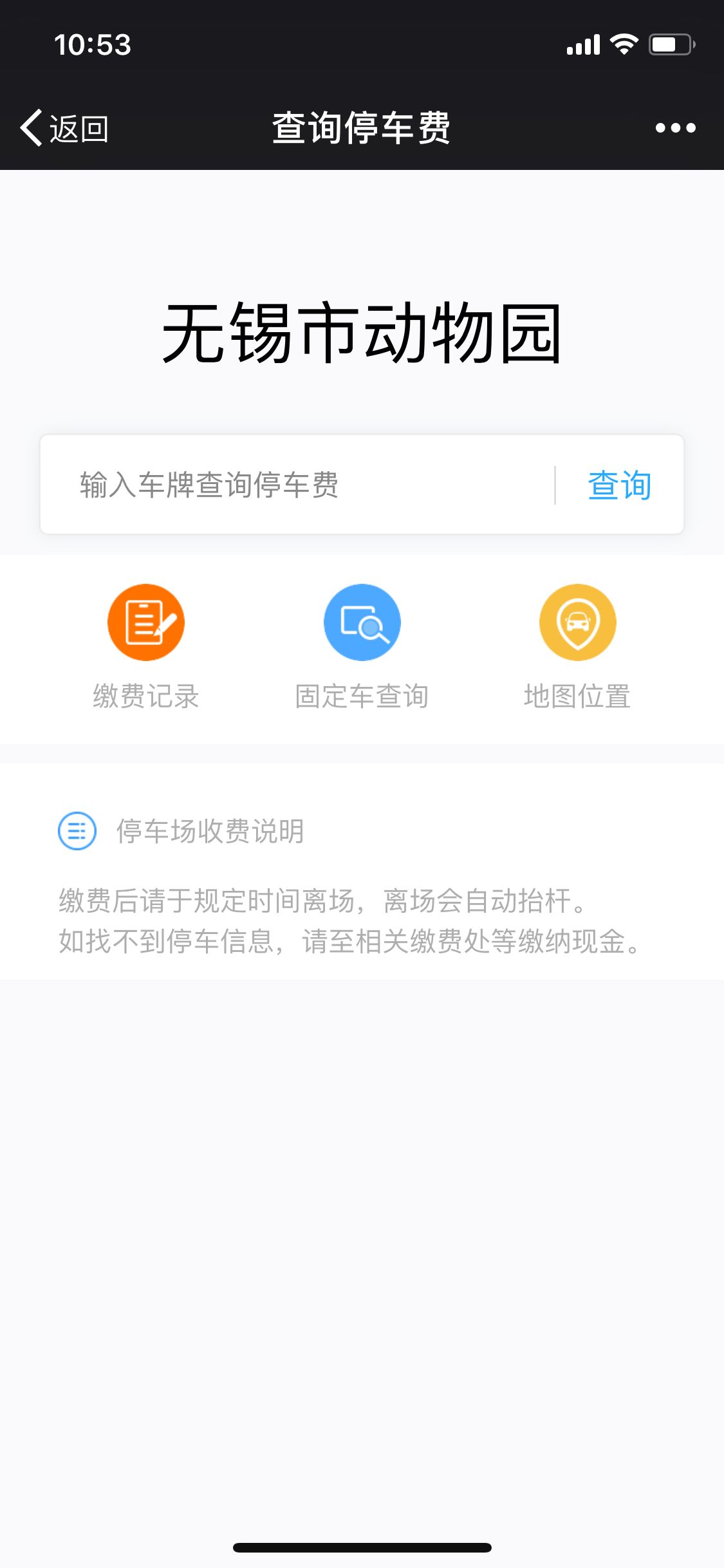Open 缴费记录 payment records

pyautogui.click(x=146, y=647)
